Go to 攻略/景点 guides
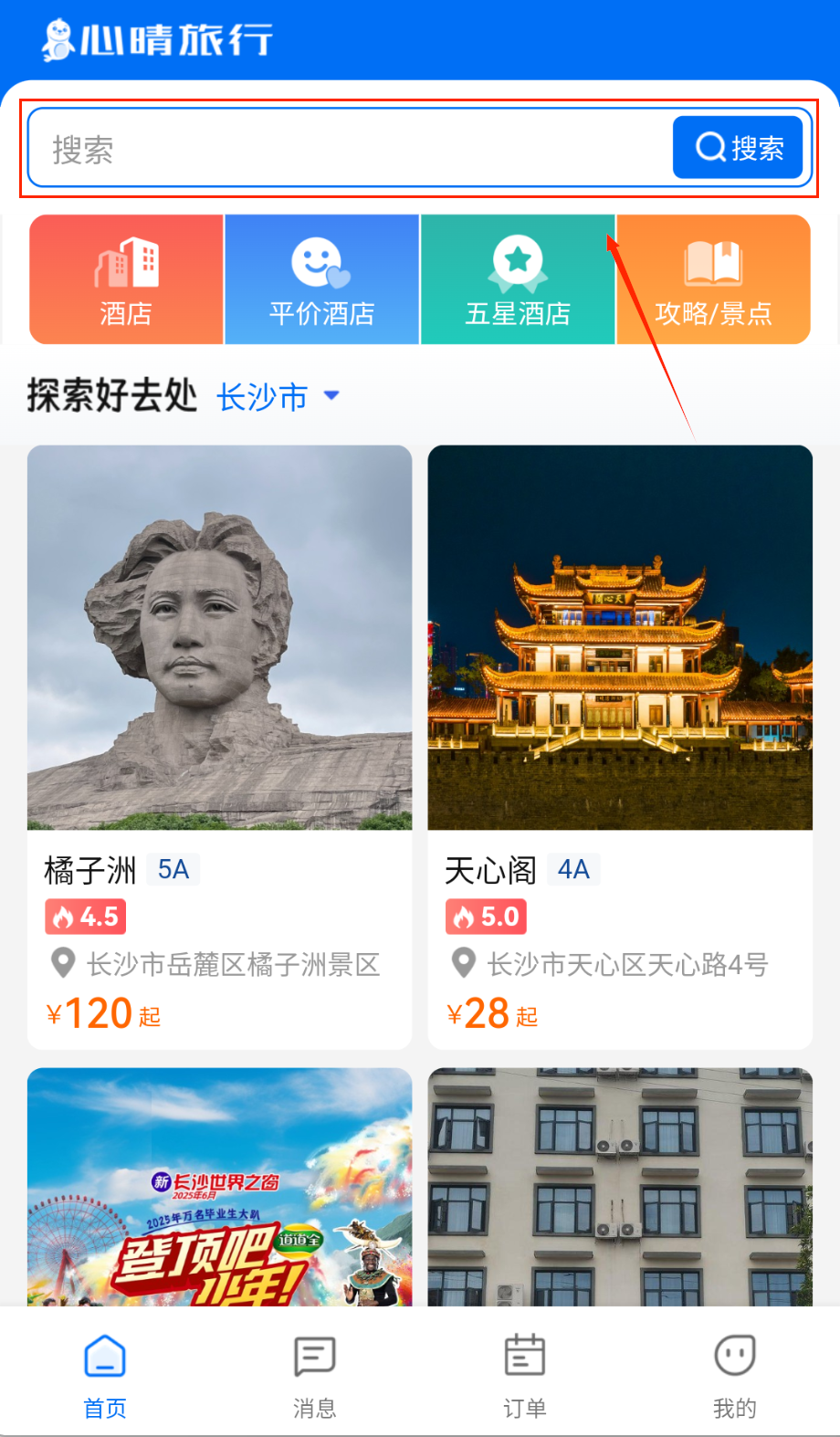Image resolution: width=840 pixels, height=1437 pixels. coord(713,280)
